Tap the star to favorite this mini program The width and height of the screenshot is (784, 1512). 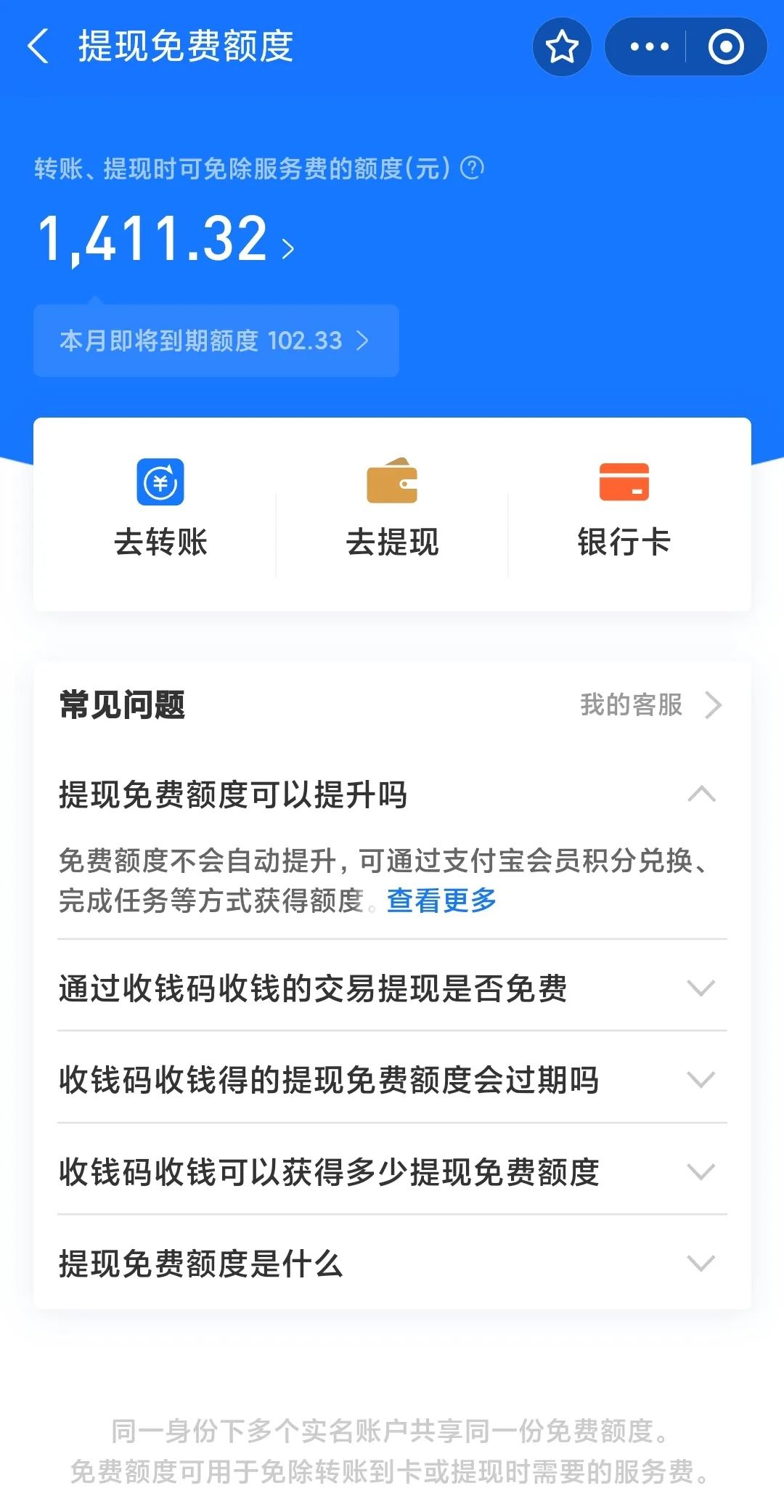pos(563,45)
